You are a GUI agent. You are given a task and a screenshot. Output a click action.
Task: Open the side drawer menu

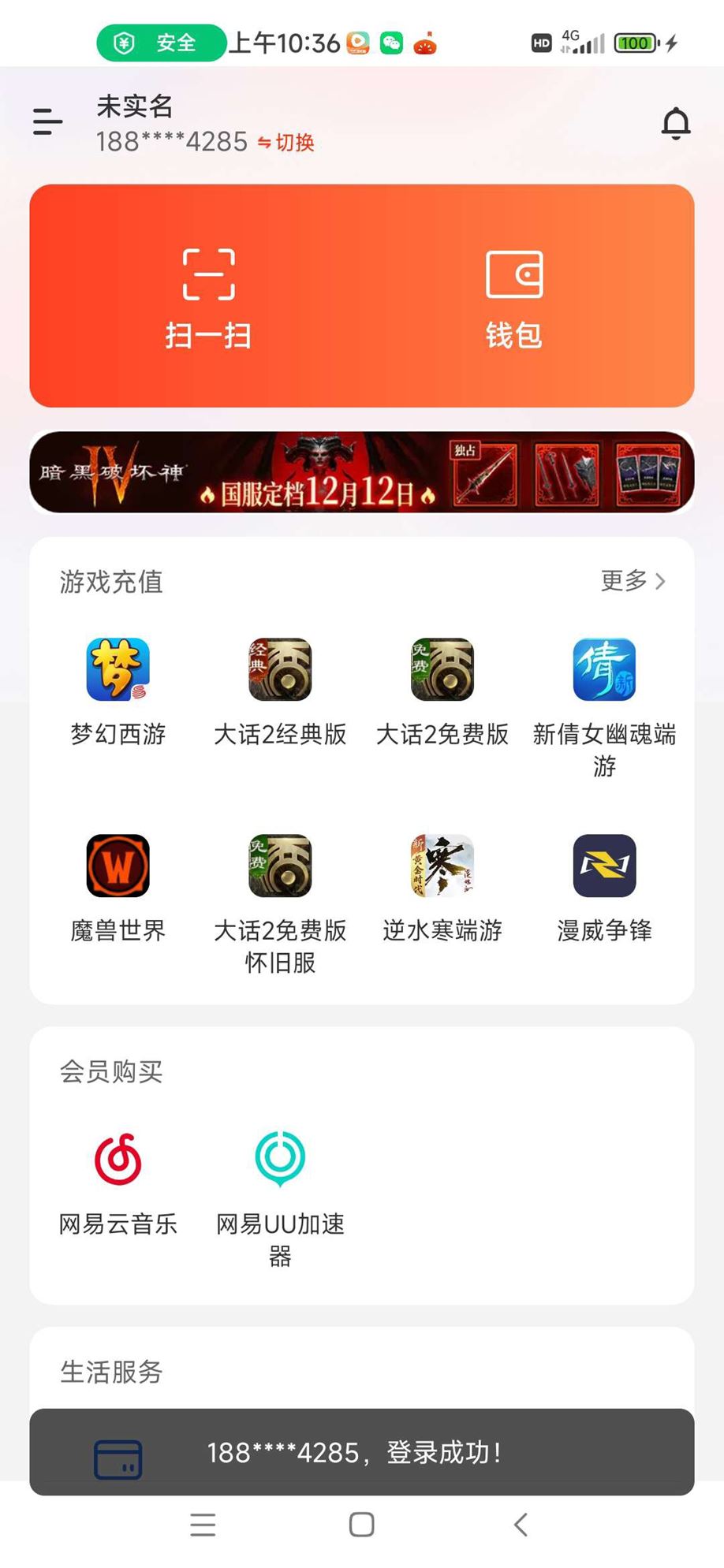click(47, 122)
